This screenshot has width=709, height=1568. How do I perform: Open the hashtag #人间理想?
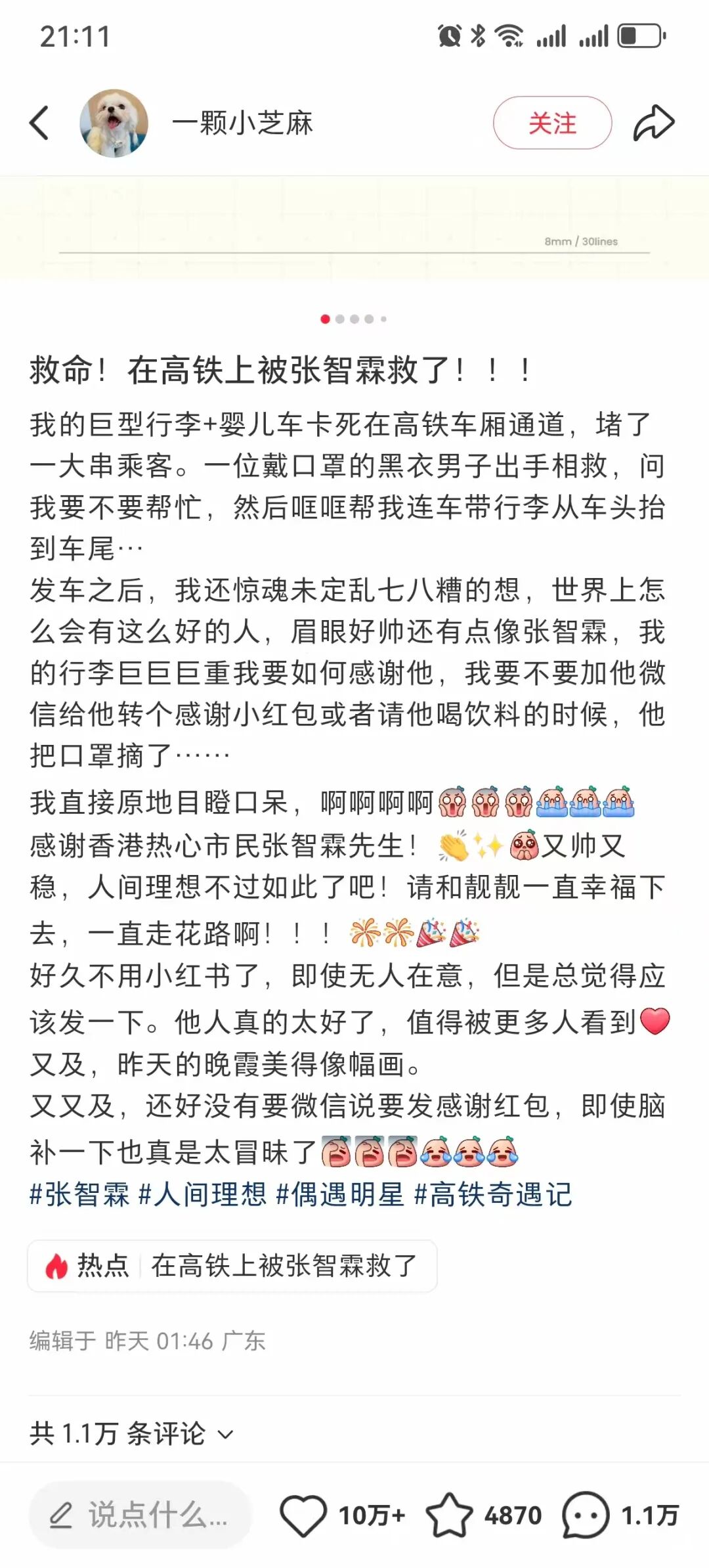(202, 1194)
